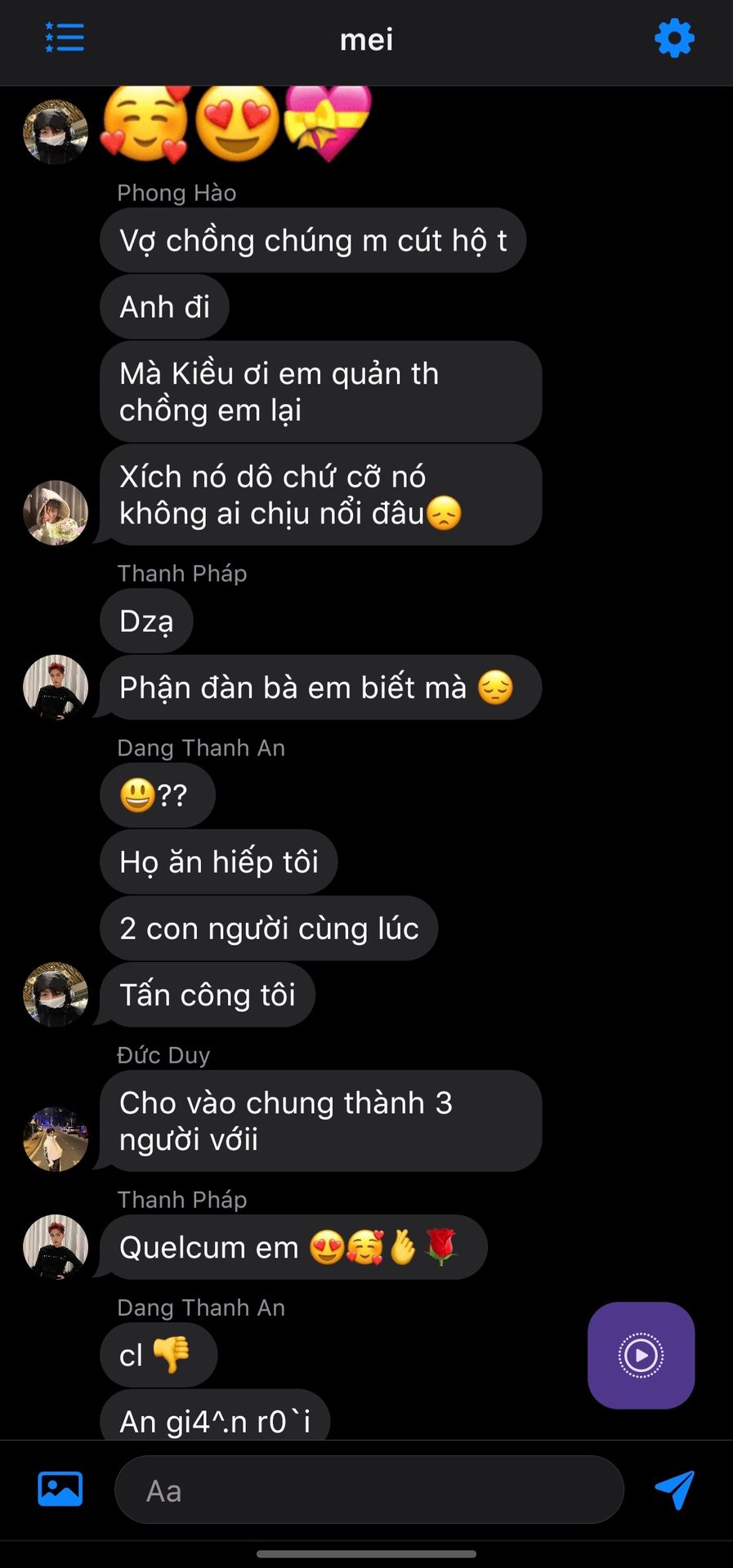Open Đức Duy's profile picture
The image size is (733, 1568).
pyautogui.click(x=56, y=1139)
